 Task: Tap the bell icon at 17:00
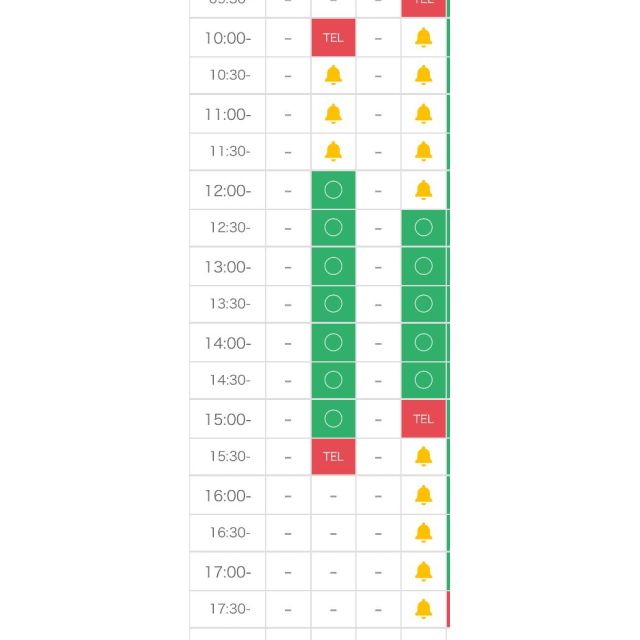[423, 571]
